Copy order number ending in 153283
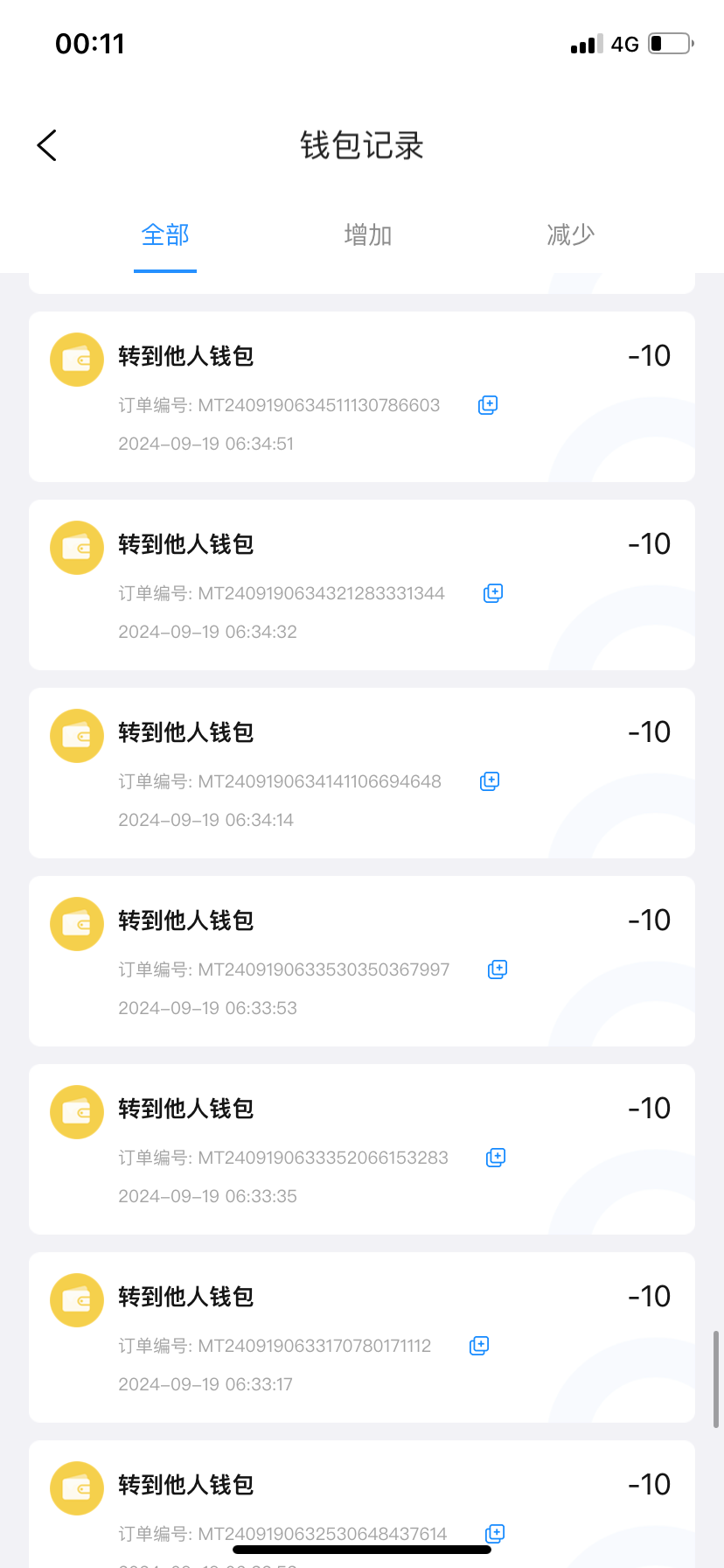 coord(496,1158)
